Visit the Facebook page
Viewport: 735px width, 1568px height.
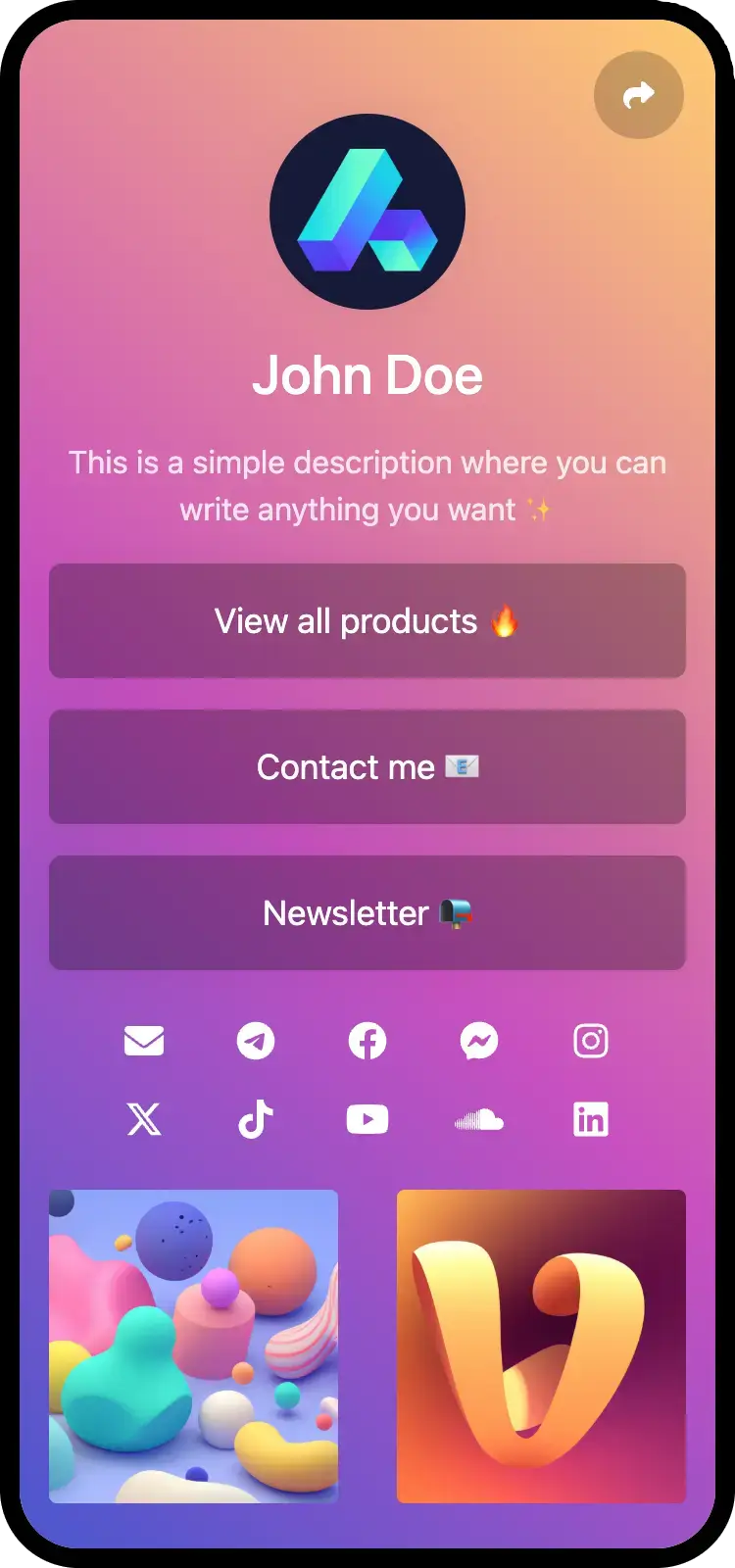tap(367, 1041)
